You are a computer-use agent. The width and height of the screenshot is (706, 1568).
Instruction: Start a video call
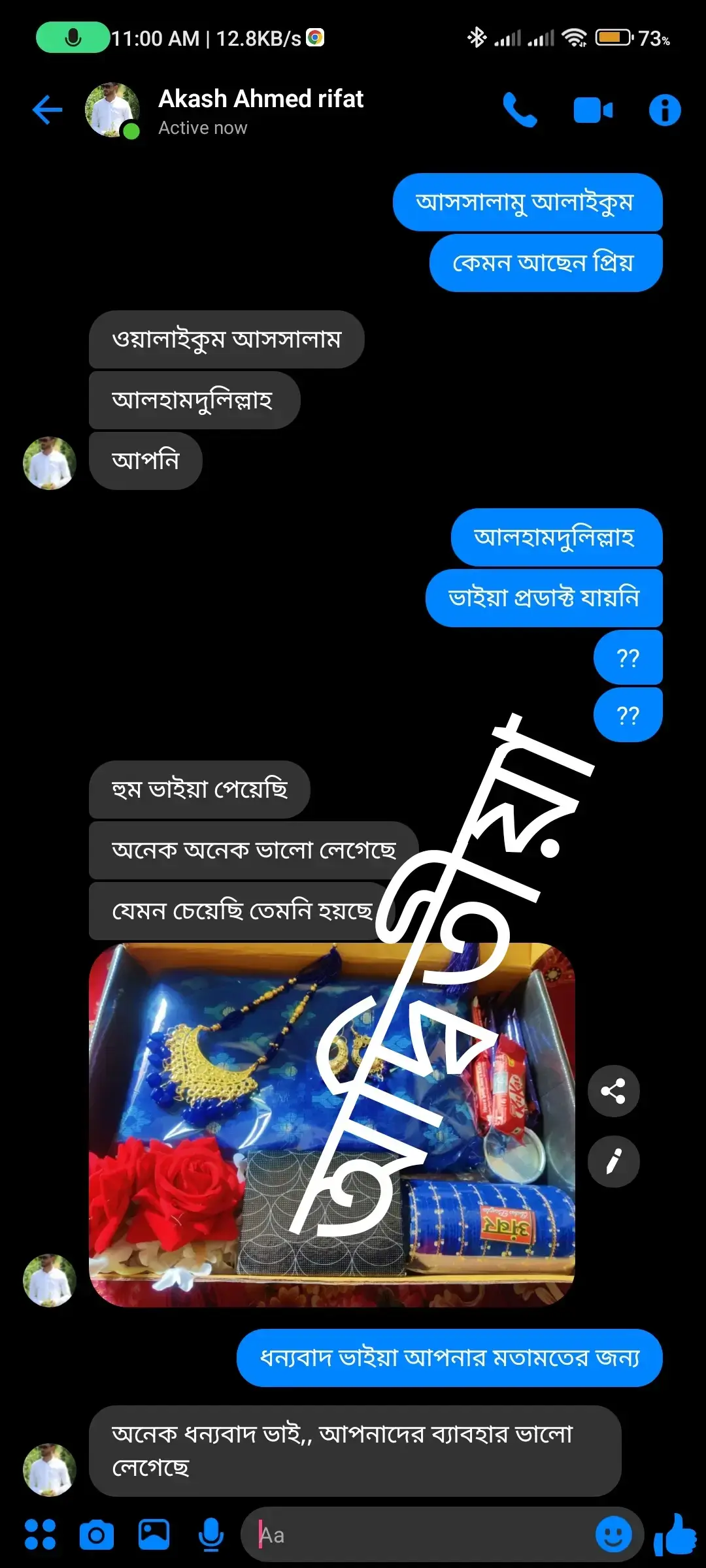click(594, 109)
